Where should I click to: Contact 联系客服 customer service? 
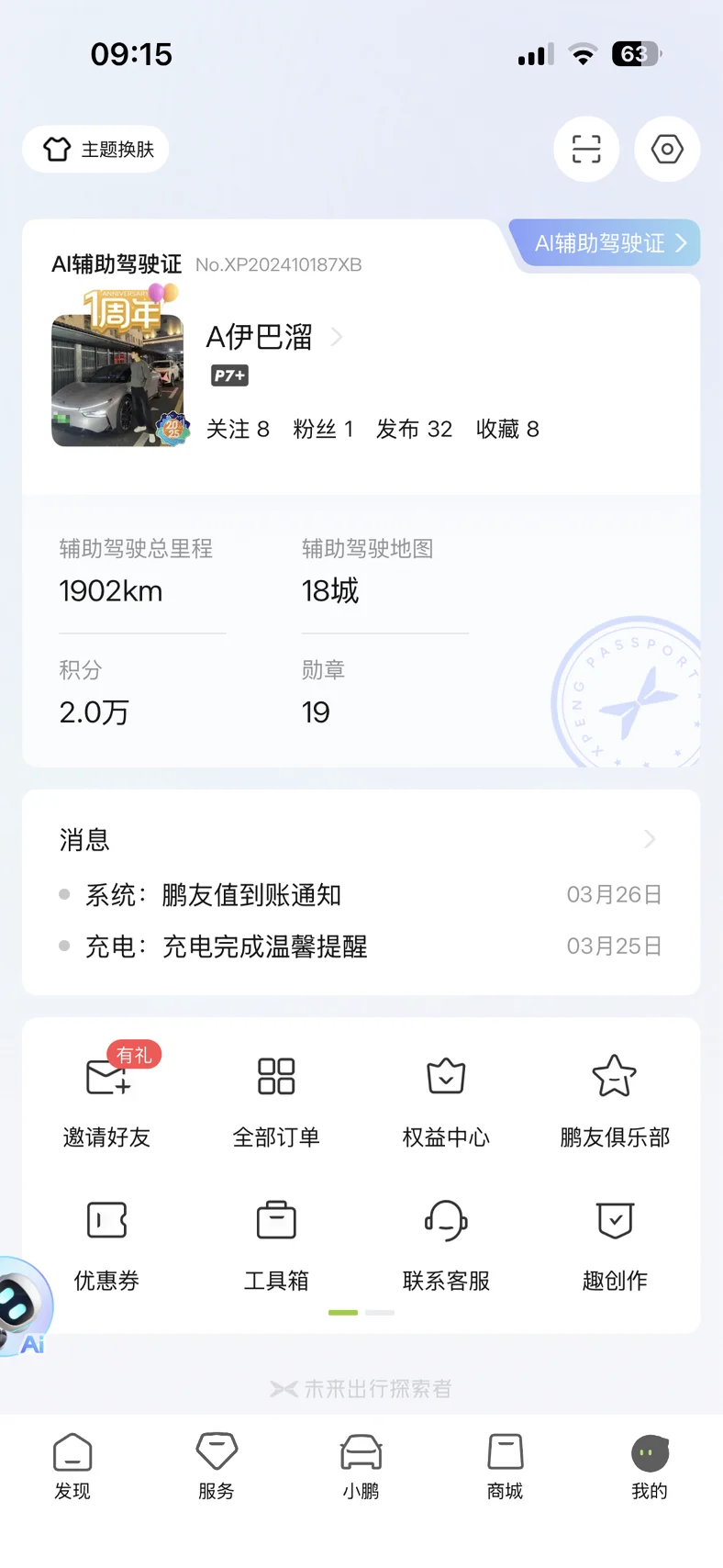click(446, 1239)
